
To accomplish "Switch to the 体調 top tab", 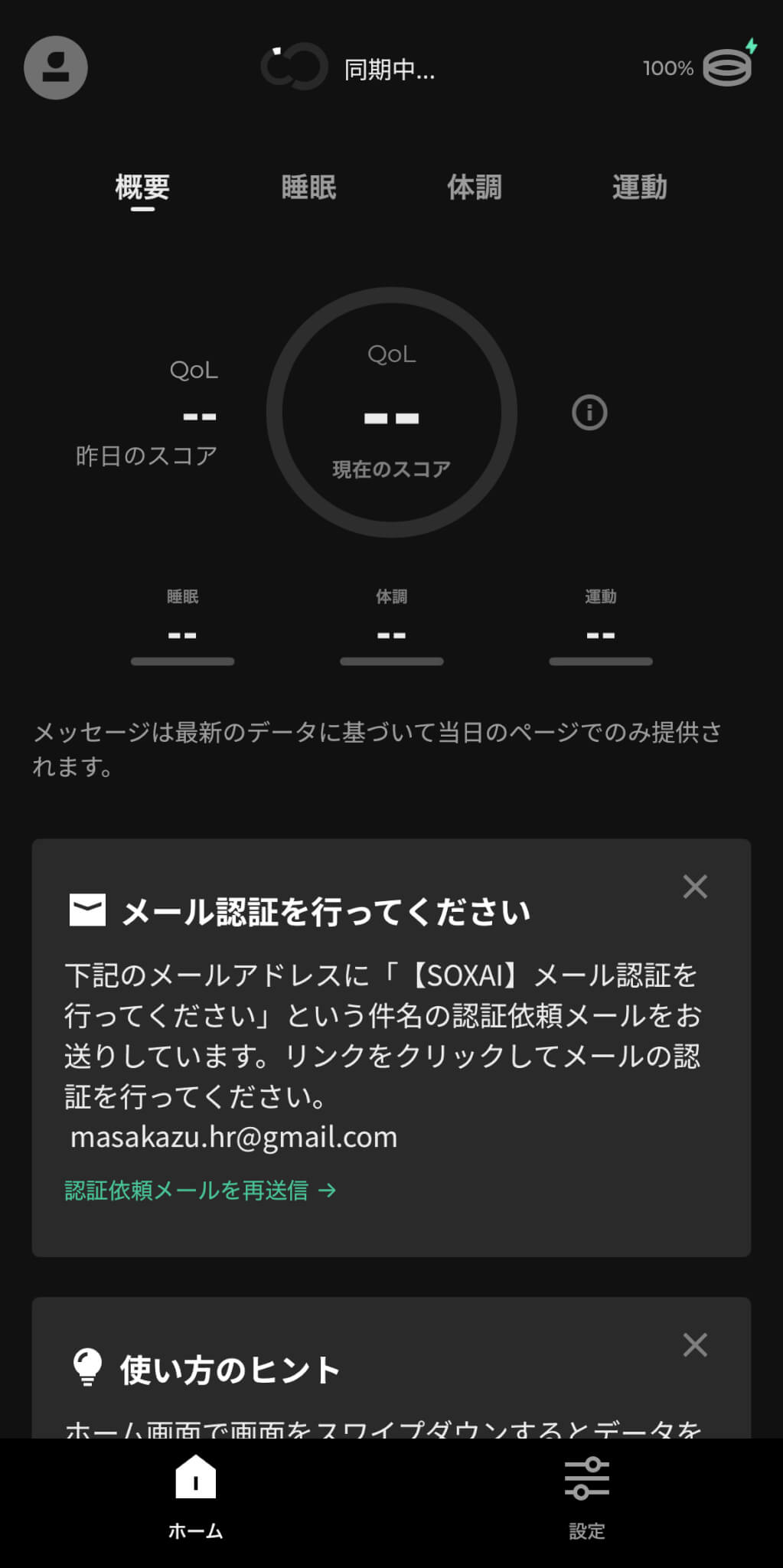I will click(x=474, y=188).
